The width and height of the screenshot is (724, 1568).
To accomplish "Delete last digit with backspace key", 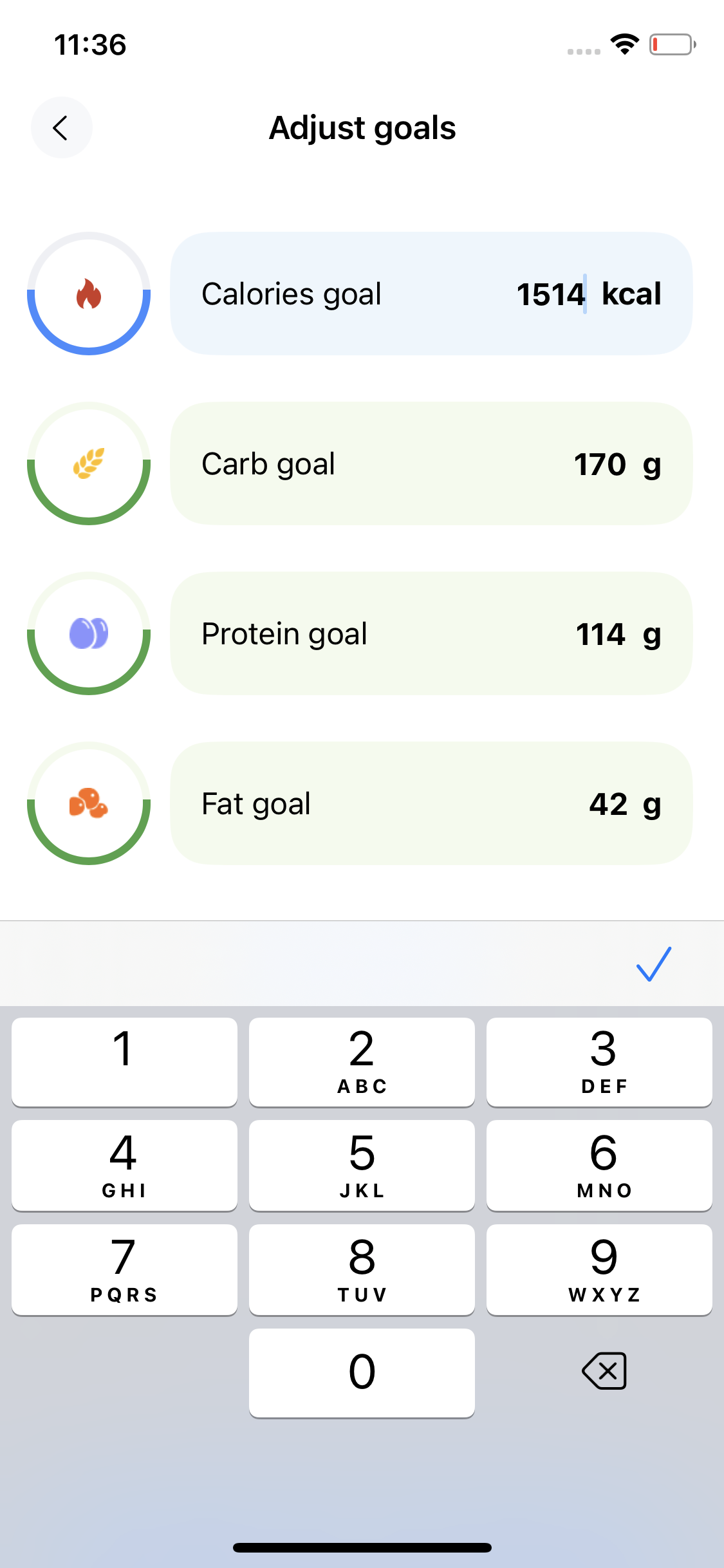I will tap(604, 1371).
